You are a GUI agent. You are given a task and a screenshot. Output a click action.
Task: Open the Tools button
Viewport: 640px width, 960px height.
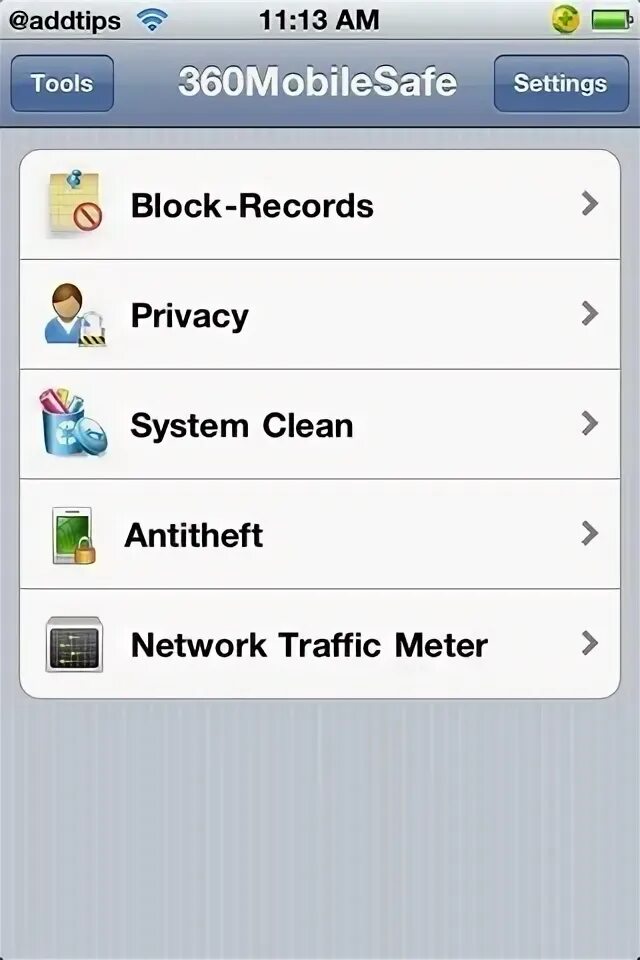pyautogui.click(x=62, y=84)
